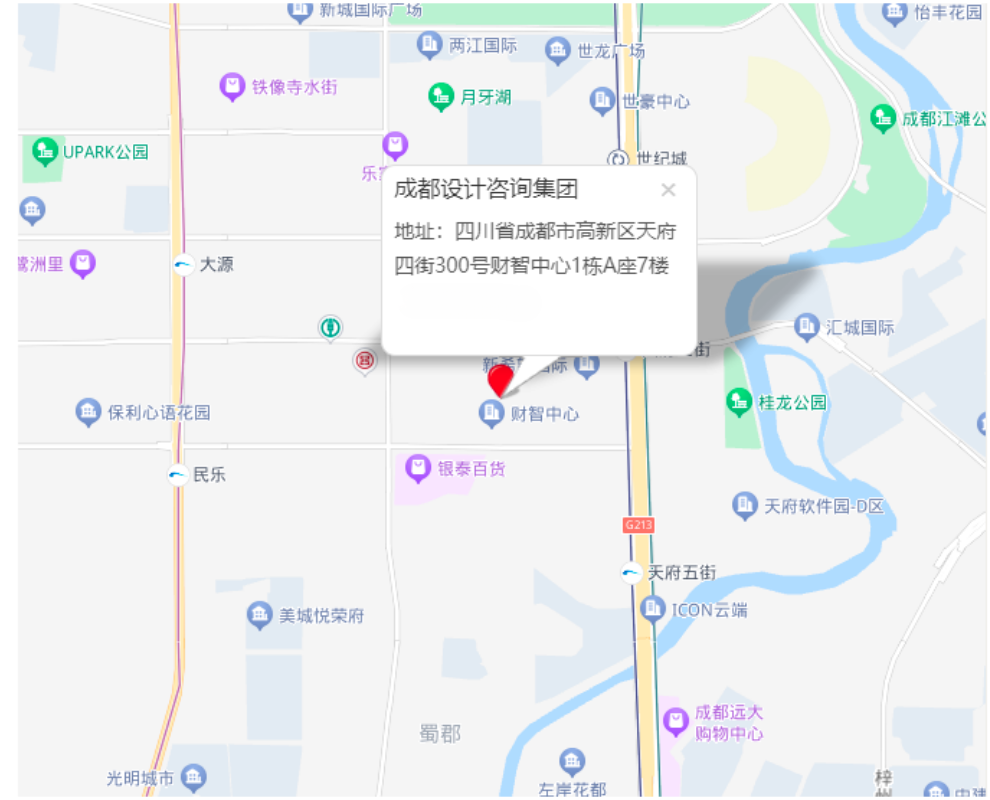Tap the red location pin marker
Viewport: 990px width, 800px height.
[x=500, y=380]
